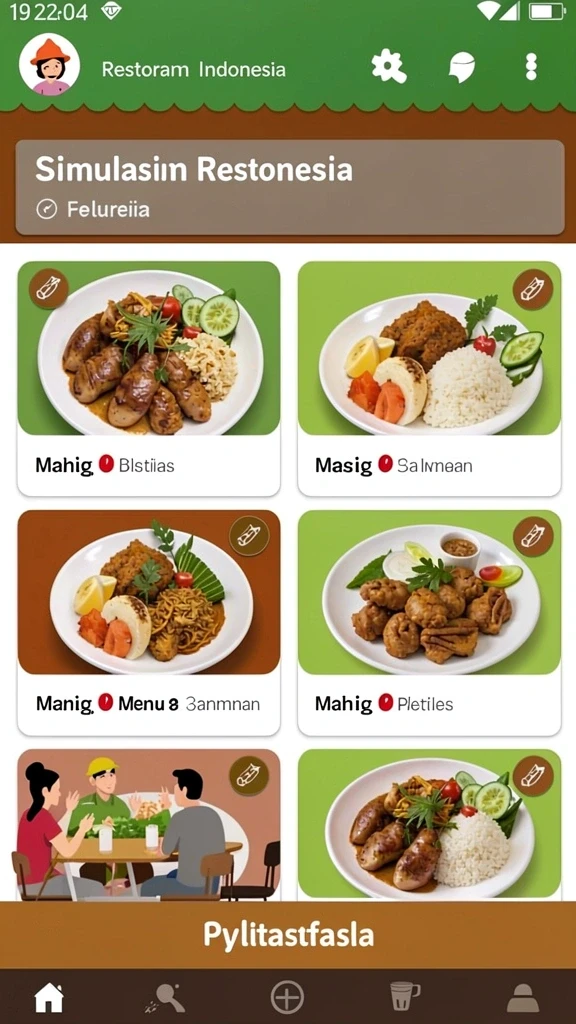Open the Manig Menu 8 dish card
The width and height of the screenshot is (576, 1024).
coord(149,622)
